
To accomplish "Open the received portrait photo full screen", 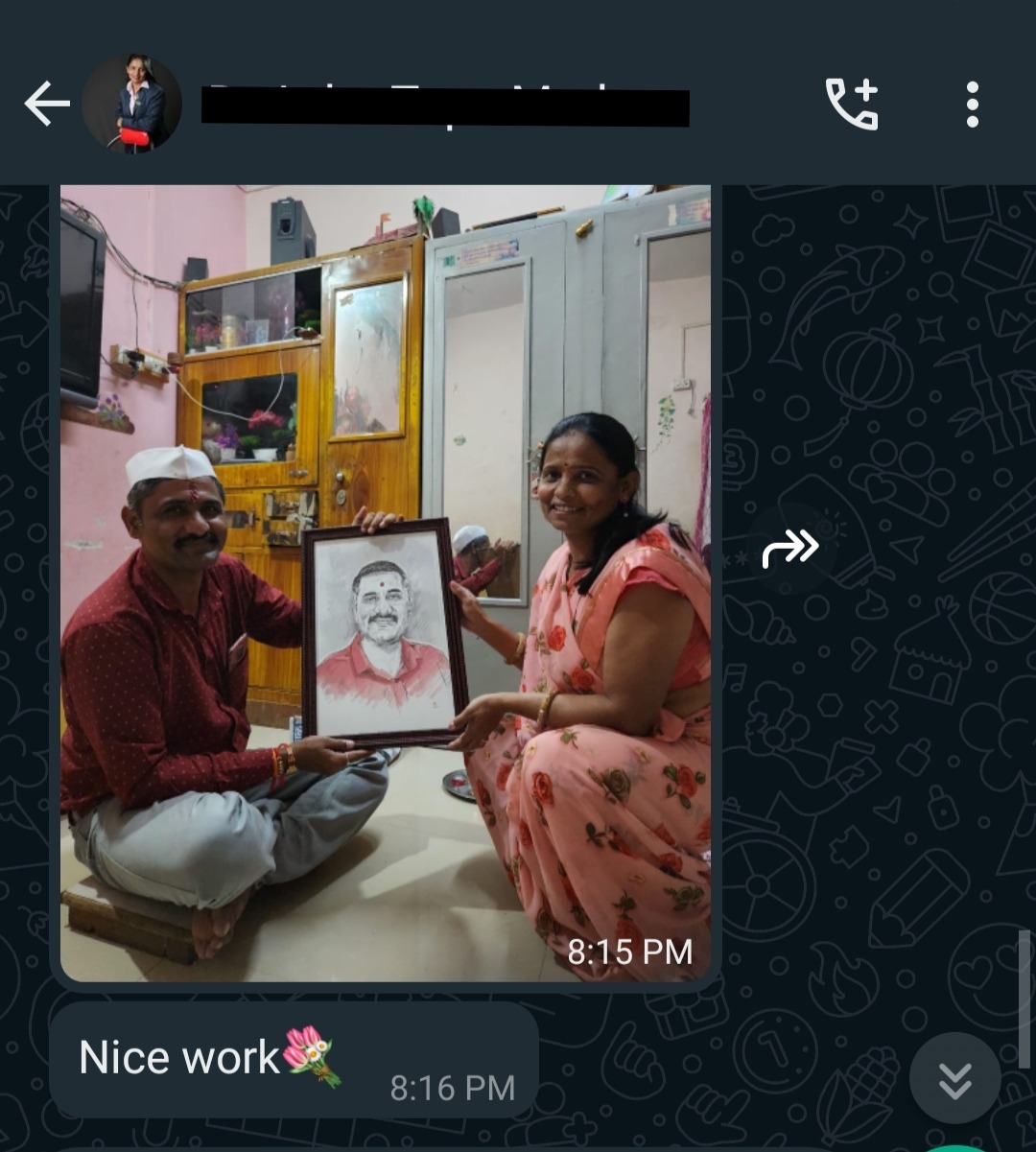I will [x=386, y=582].
